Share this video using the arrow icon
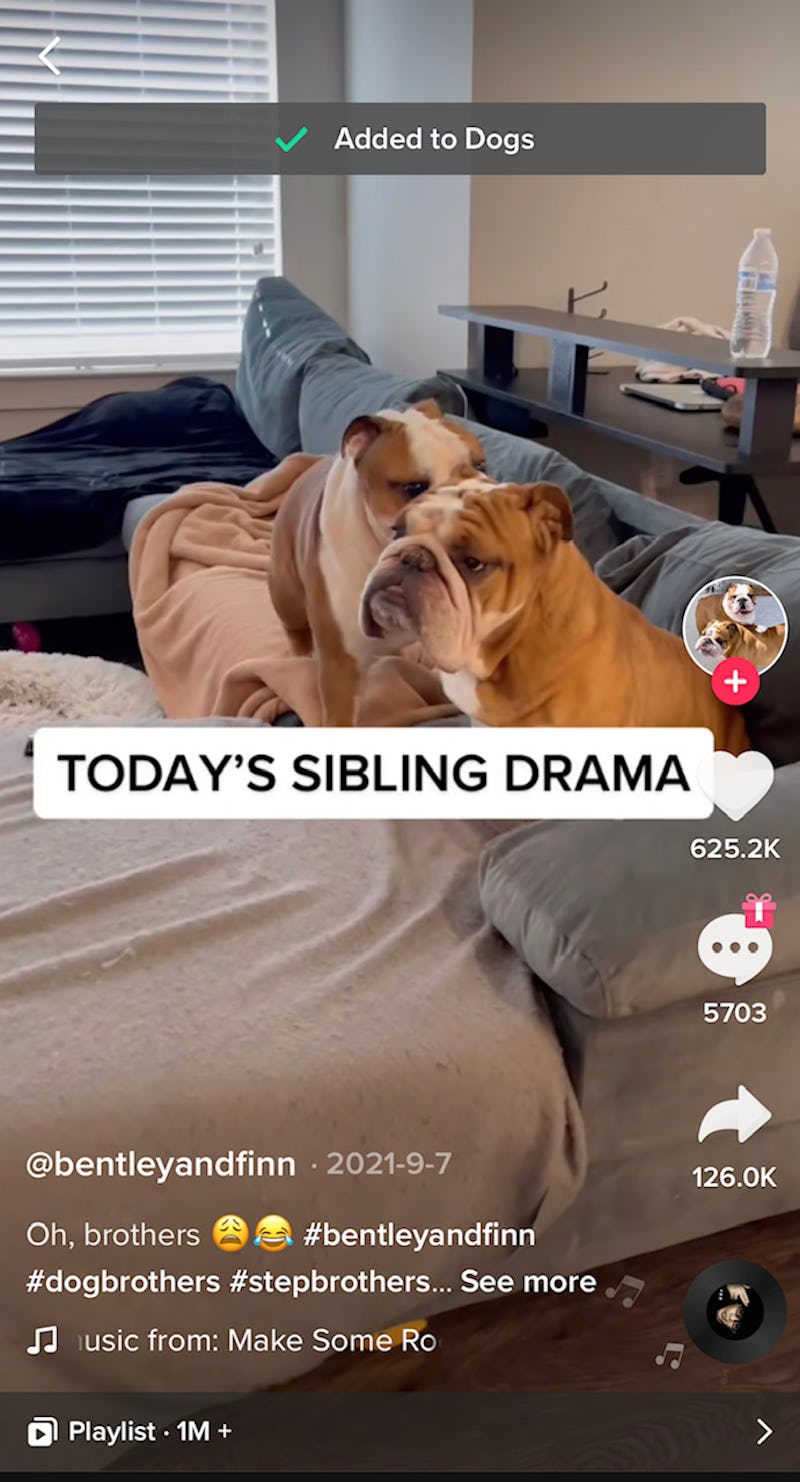The image size is (800, 1482). pos(735,1114)
